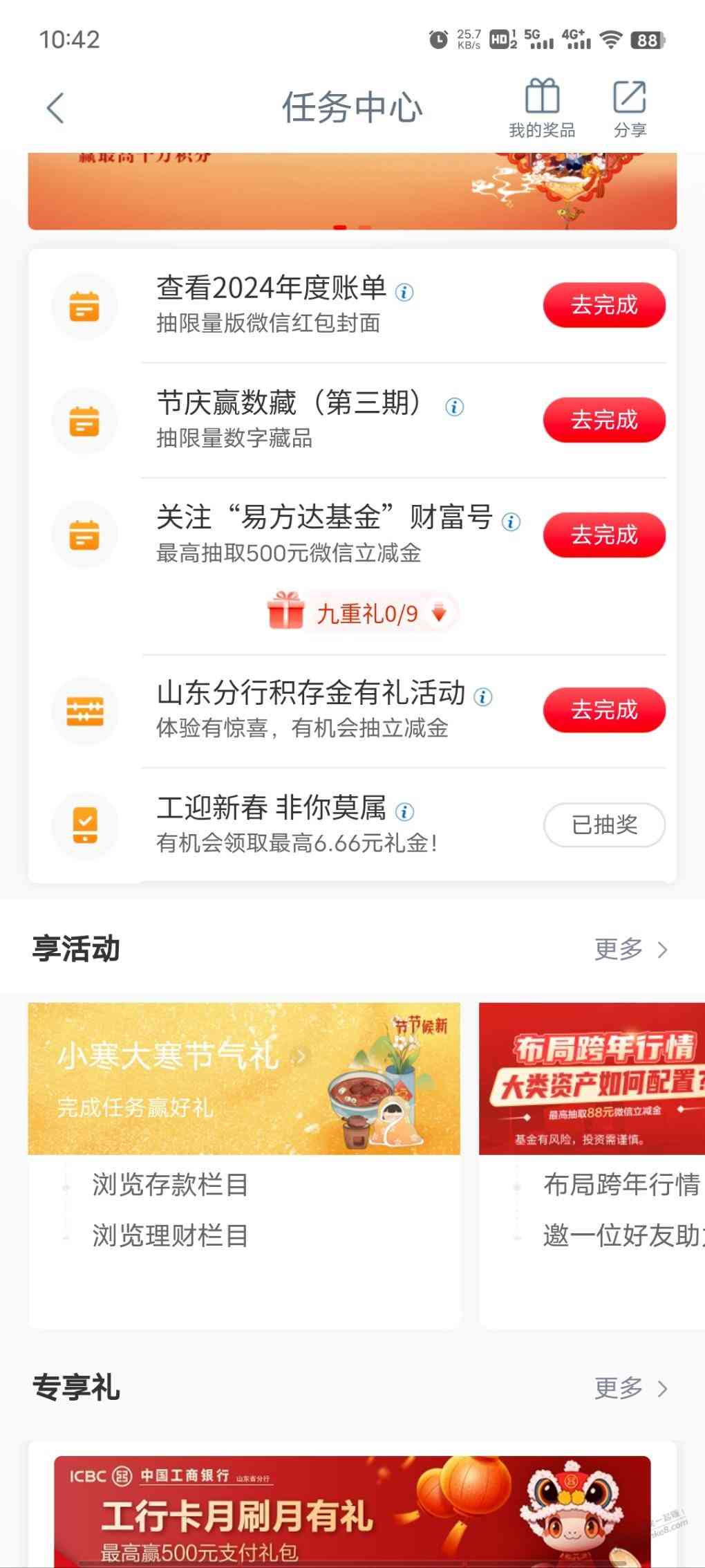Tap 已抽奖 button for 工迎新春 非你莫属
705x1568 pixels.
603,824
